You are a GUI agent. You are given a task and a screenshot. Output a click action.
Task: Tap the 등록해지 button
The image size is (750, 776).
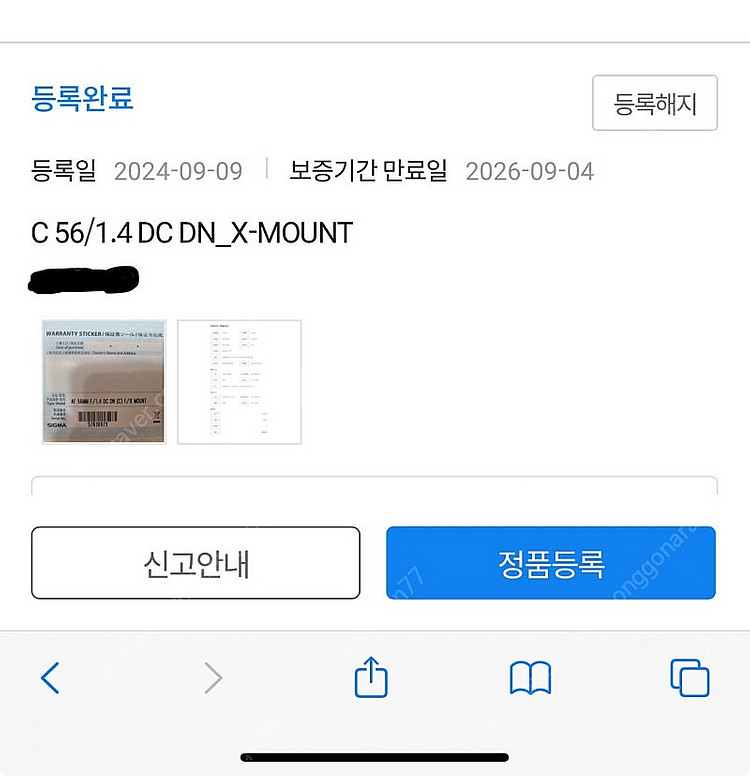[655, 103]
